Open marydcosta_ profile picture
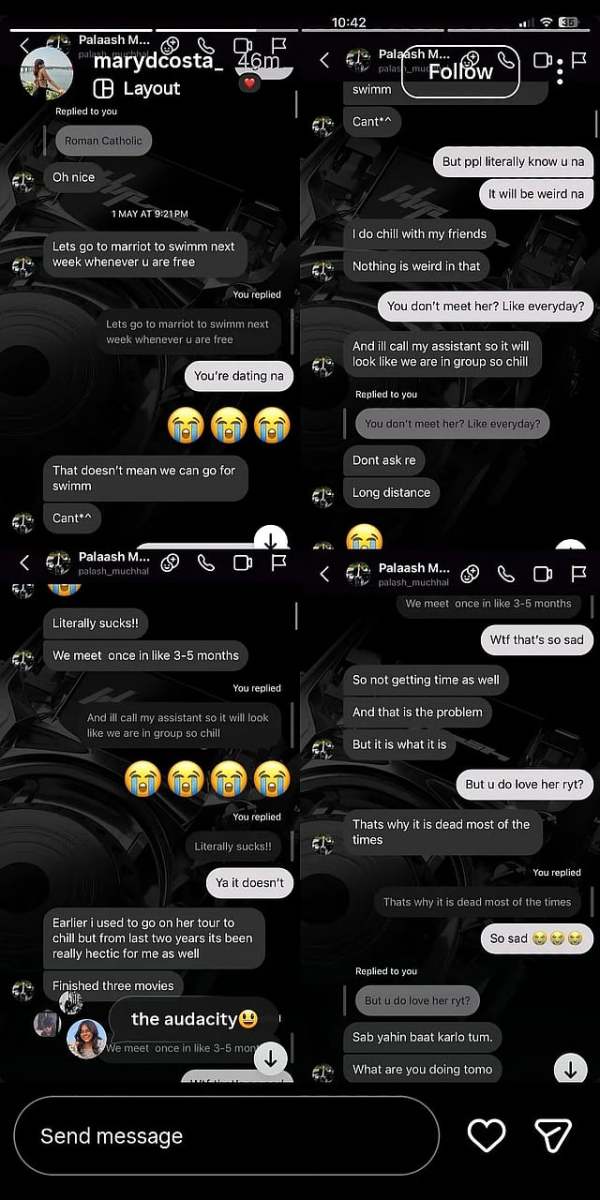This screenshot has width=600, height=1200. pos(46,72)
